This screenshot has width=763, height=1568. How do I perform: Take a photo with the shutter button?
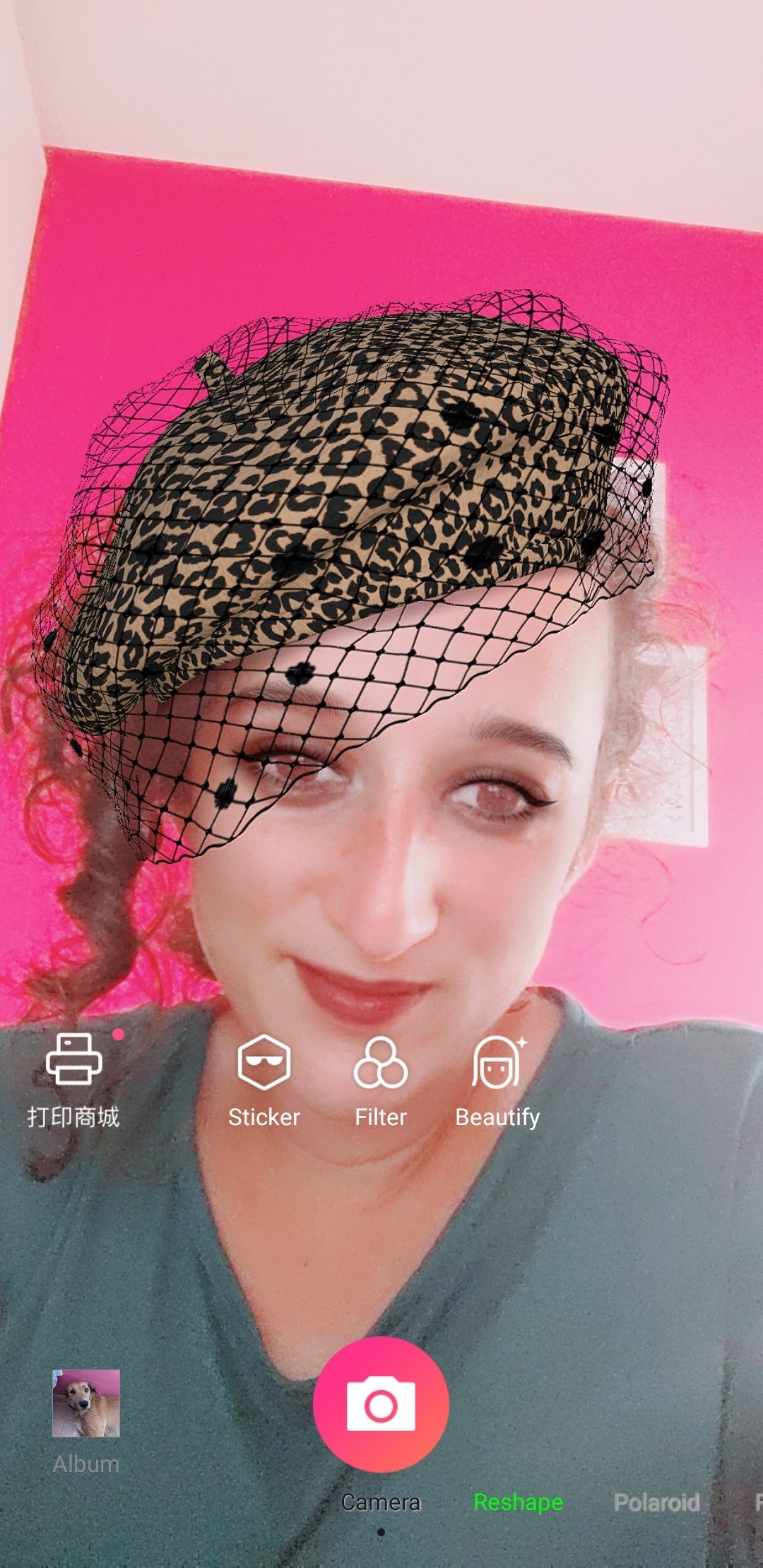[381, 1405]
